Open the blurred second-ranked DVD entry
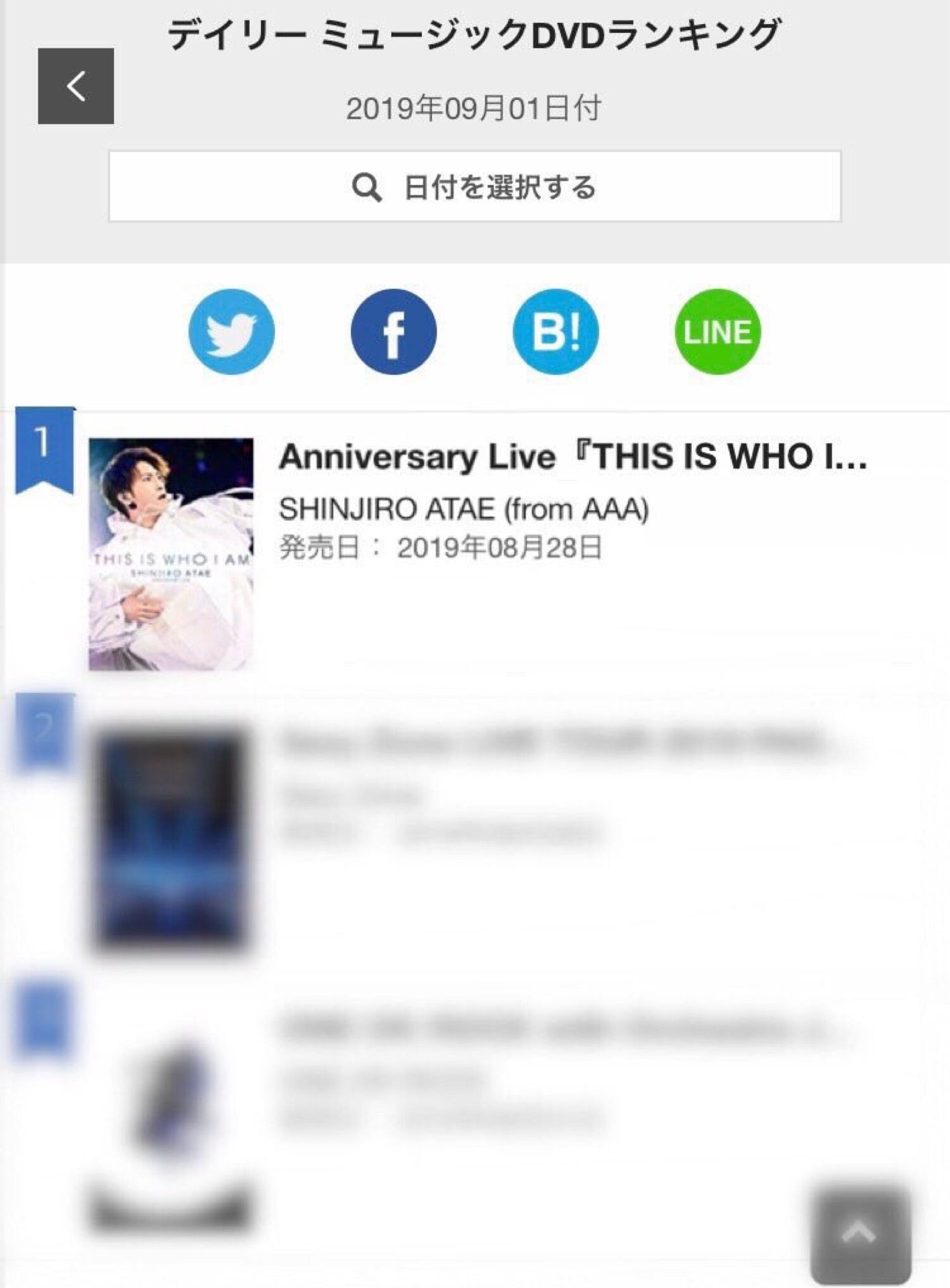Image resolution: width=950 pixels, height=1288 pixels. 550,743
